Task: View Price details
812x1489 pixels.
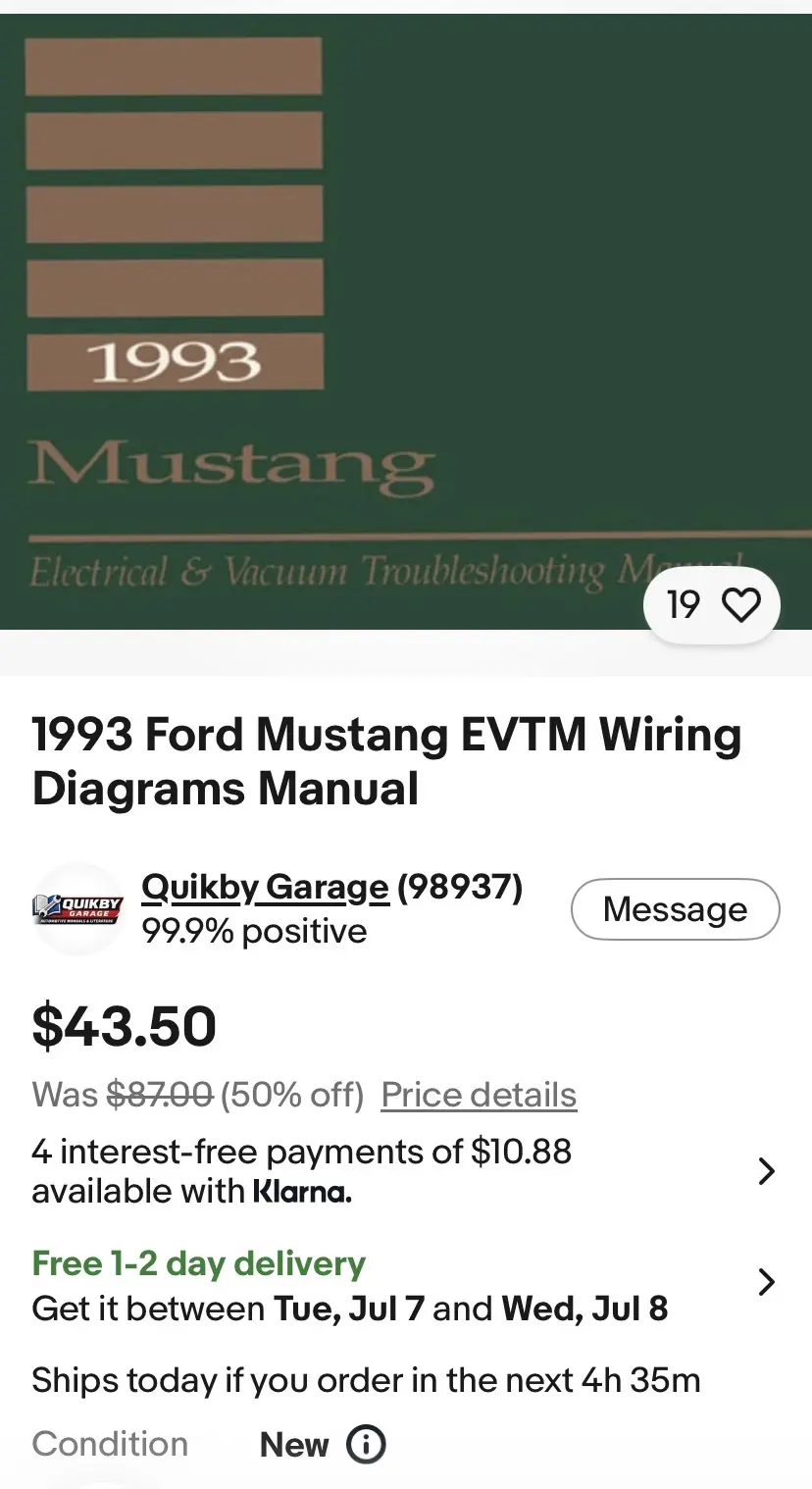Action: click(479, 1095)
